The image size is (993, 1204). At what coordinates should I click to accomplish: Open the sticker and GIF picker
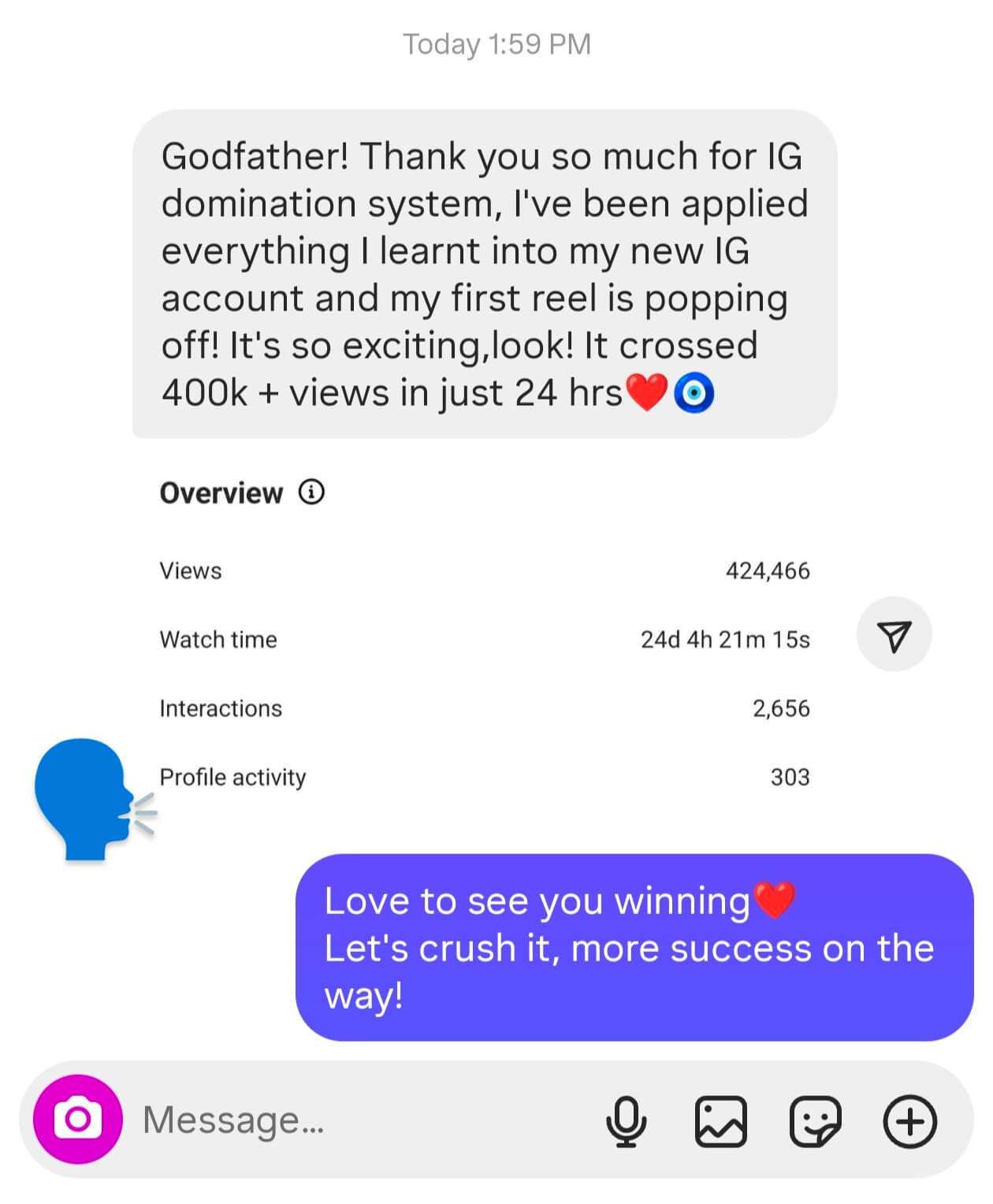[x=815, y=1120]
